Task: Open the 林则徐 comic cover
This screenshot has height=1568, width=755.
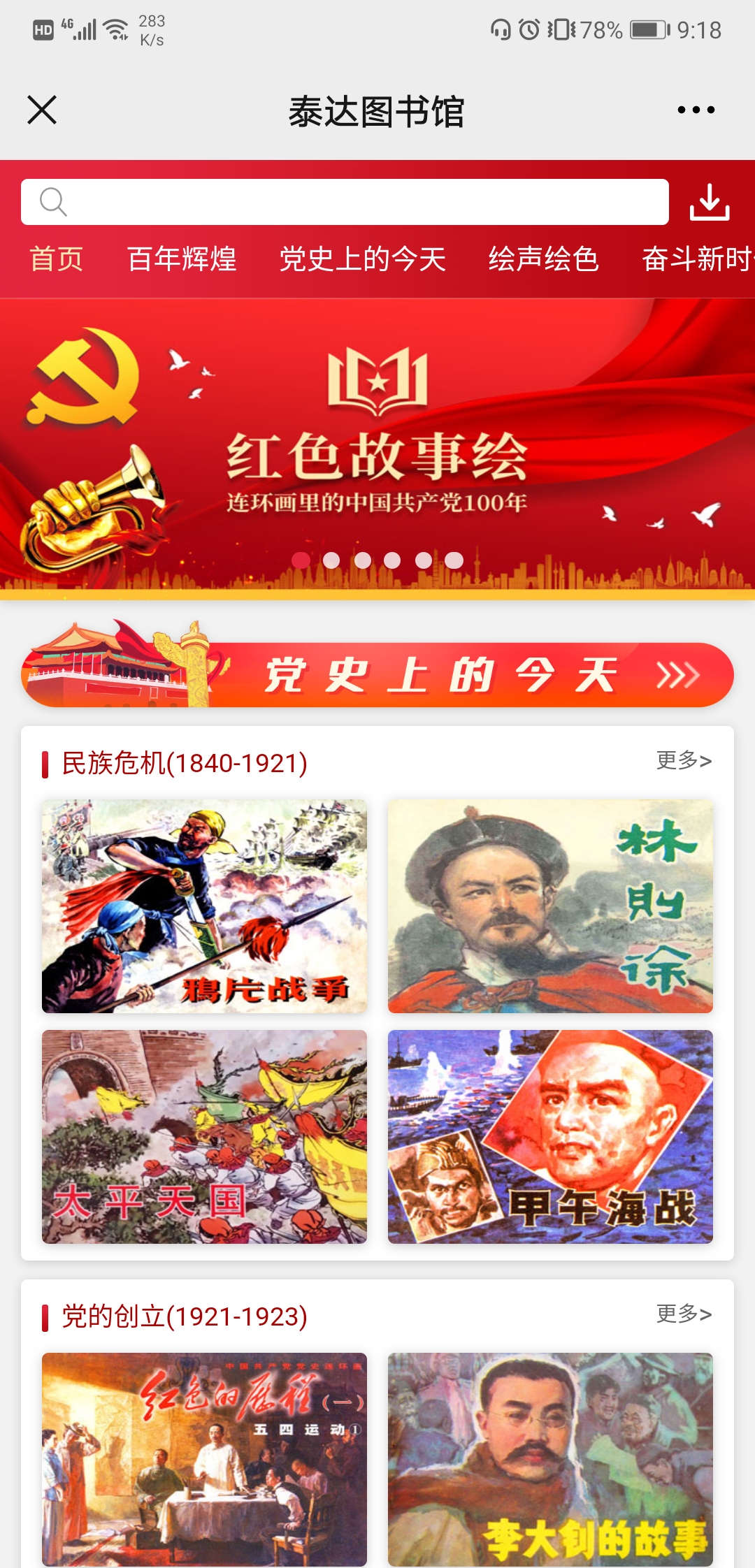Action: tap(550, 906)
